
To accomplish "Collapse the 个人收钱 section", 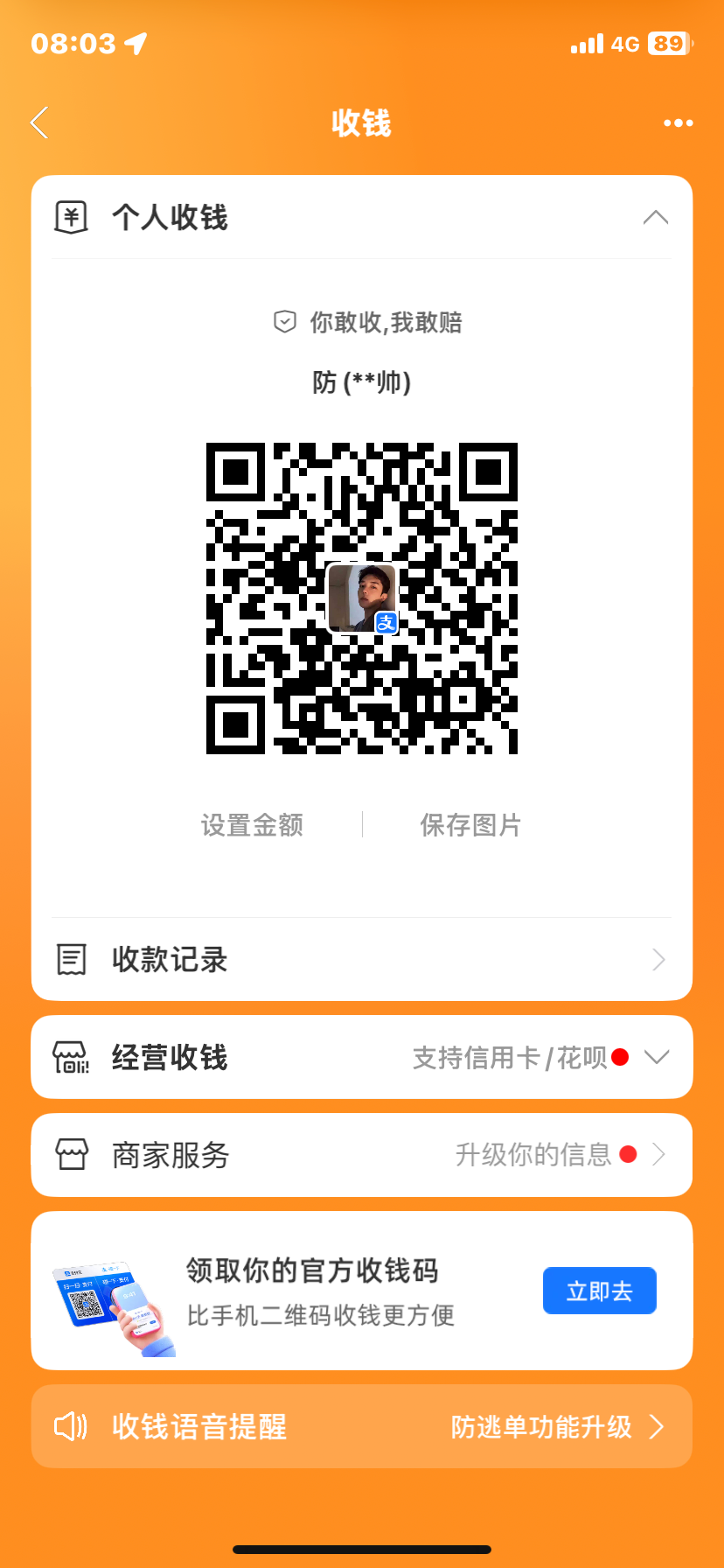I will (655, 218).
